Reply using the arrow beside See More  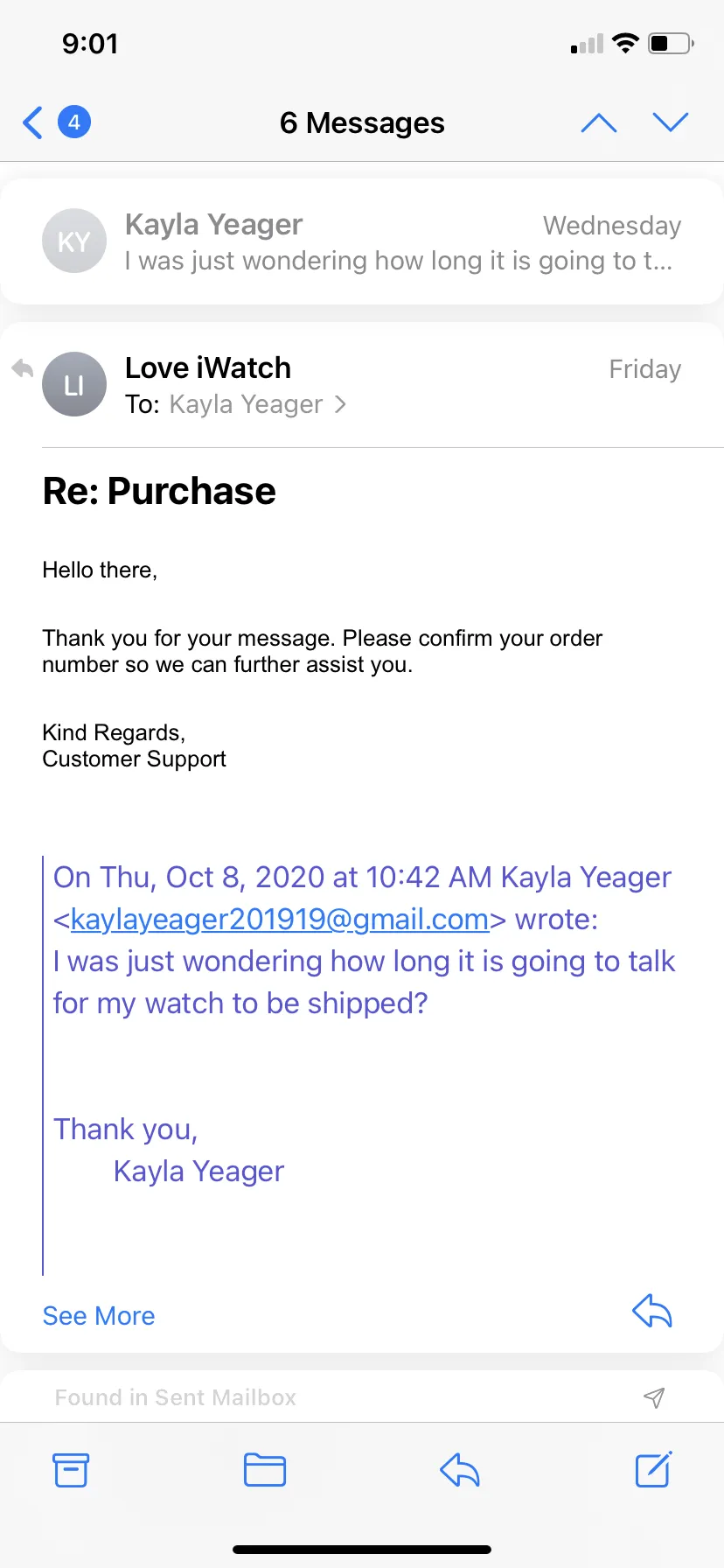(x=652, y=1312)
